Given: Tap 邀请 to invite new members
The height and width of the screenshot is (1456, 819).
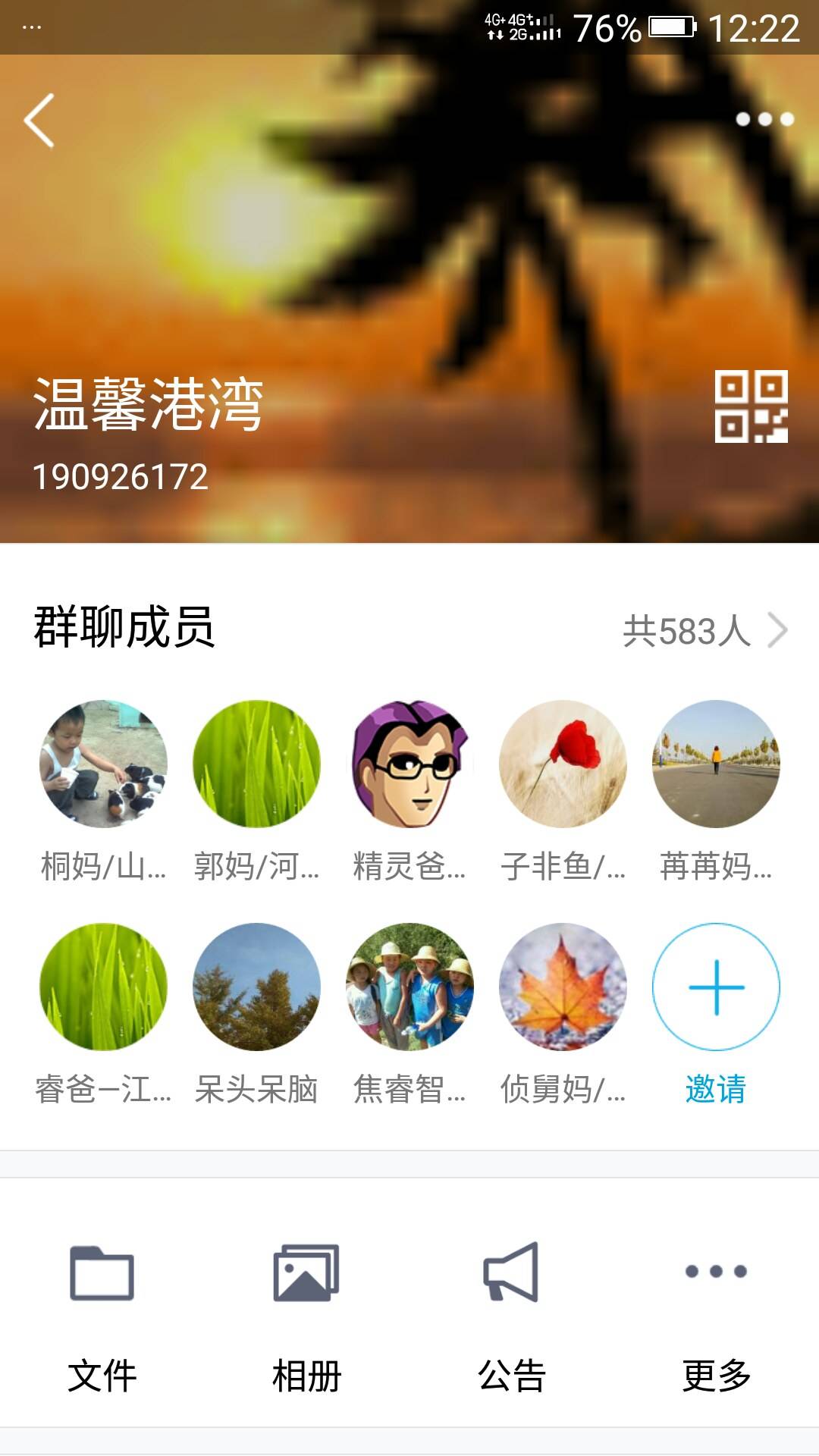Looking at the screenshot, I should pyautogui.click(x=716, y=987).
